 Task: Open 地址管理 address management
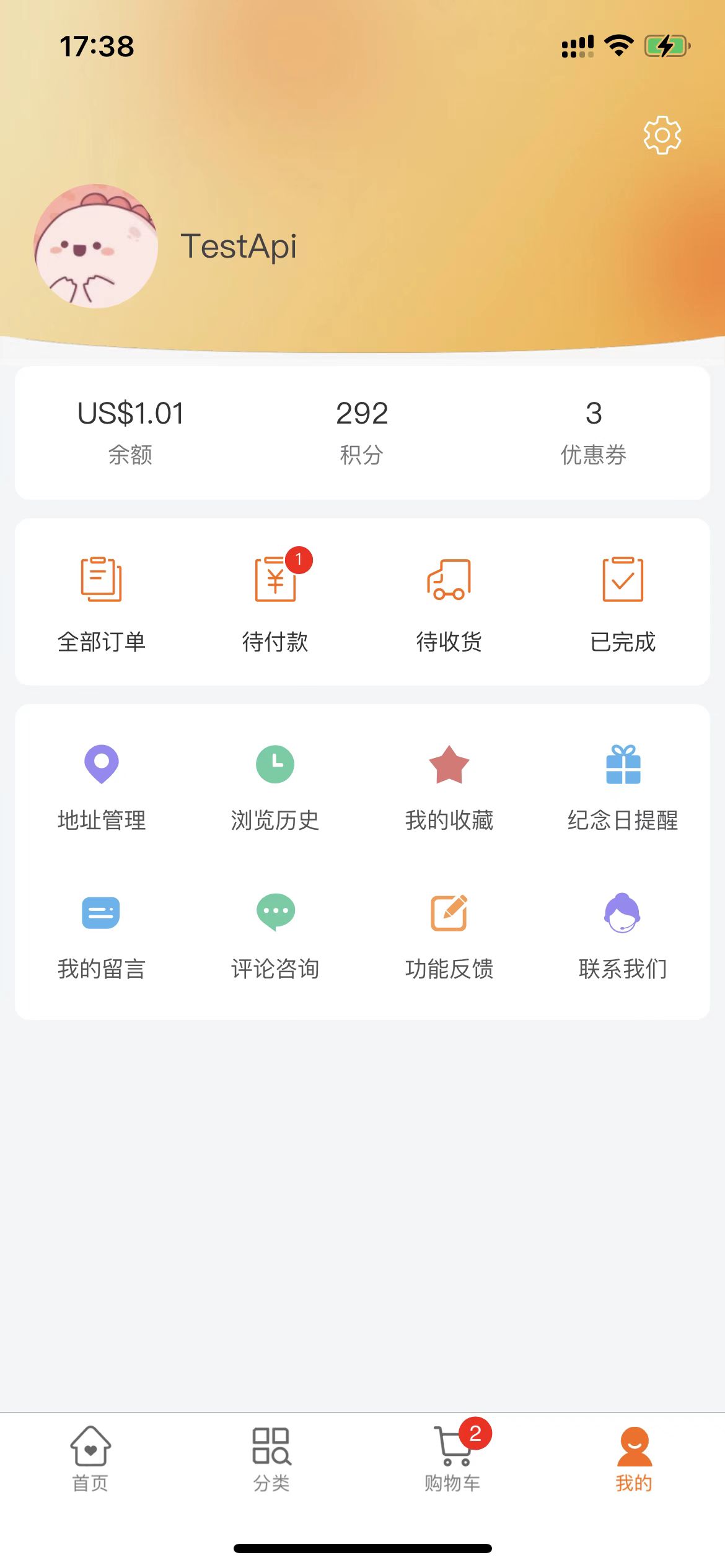(102, 786)
